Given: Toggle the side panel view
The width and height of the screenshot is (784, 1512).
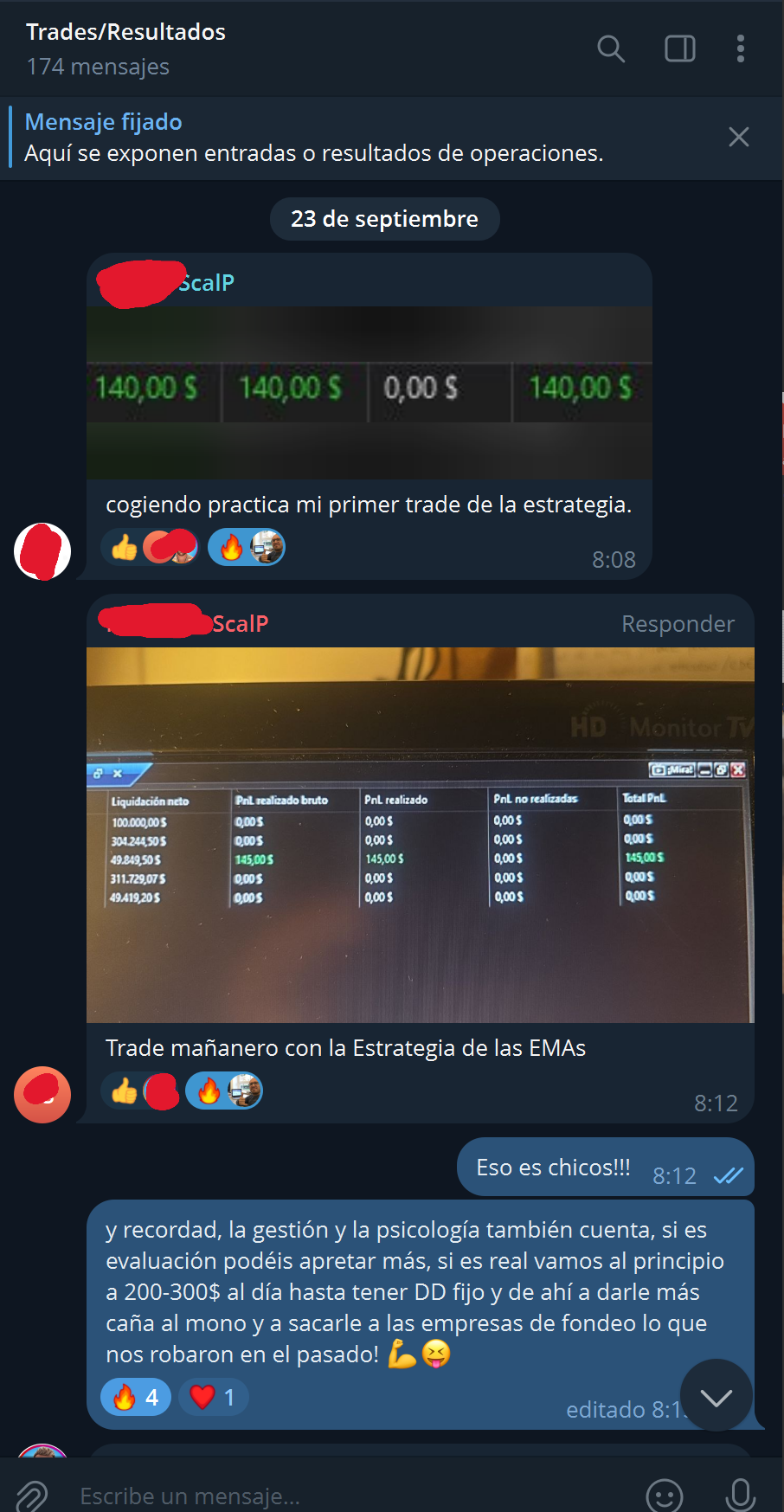Looking at the screenshot, I should point(679,48).
